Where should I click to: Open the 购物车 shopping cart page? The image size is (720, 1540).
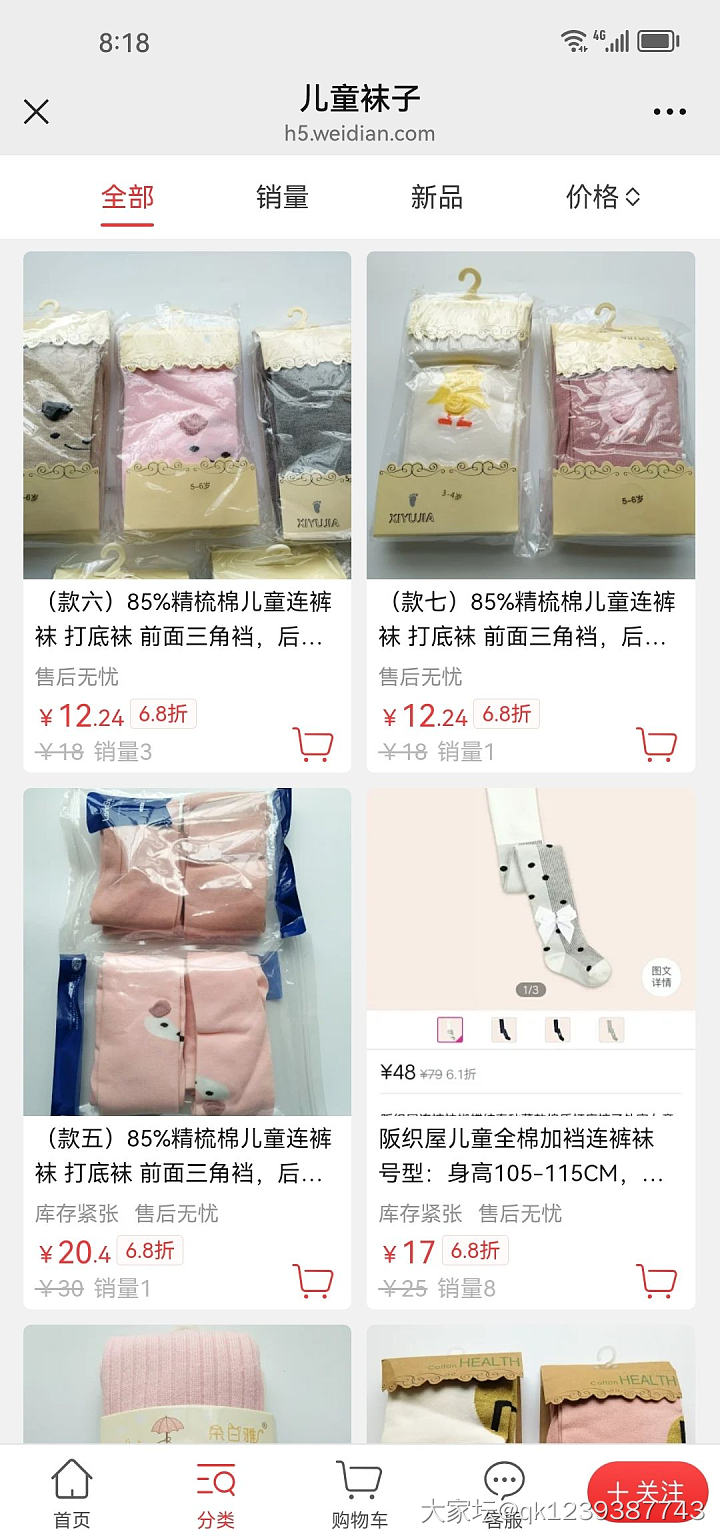coord(358,1492)
